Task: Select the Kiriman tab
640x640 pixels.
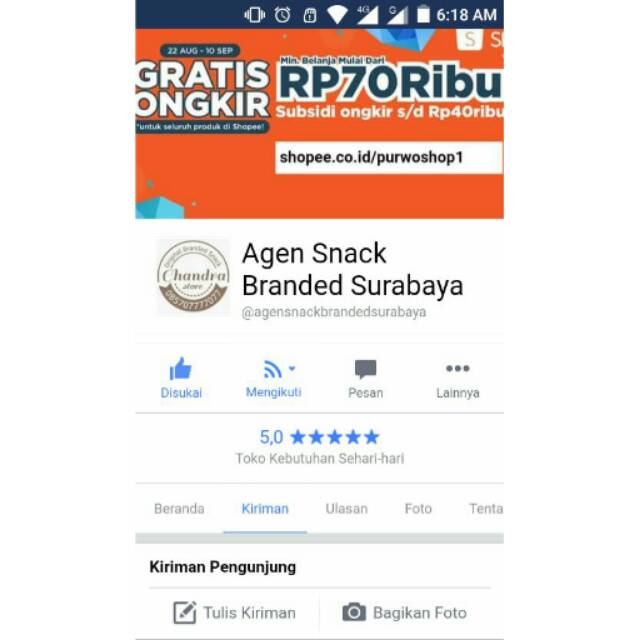Action: pos(265,508)
